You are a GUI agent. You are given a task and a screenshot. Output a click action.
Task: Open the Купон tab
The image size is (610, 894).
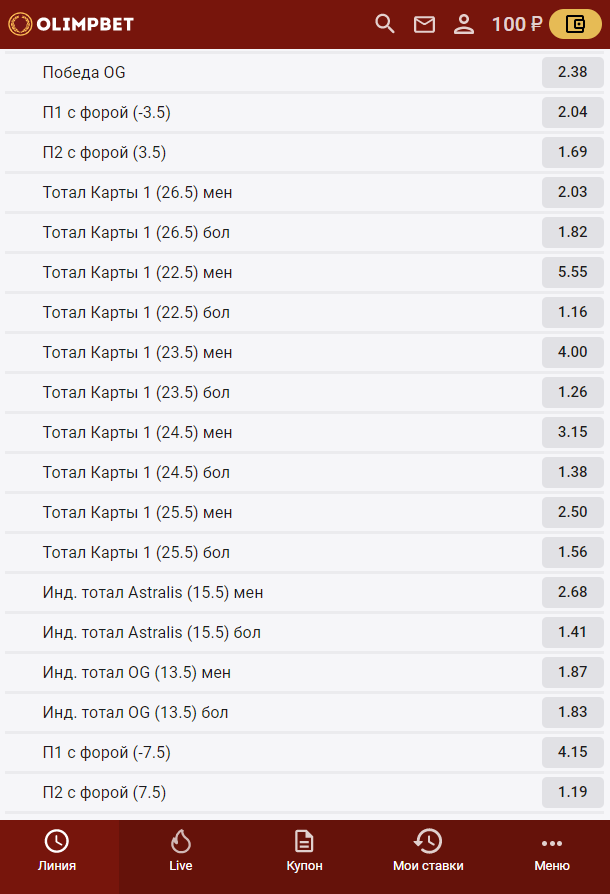pos(304,851)
